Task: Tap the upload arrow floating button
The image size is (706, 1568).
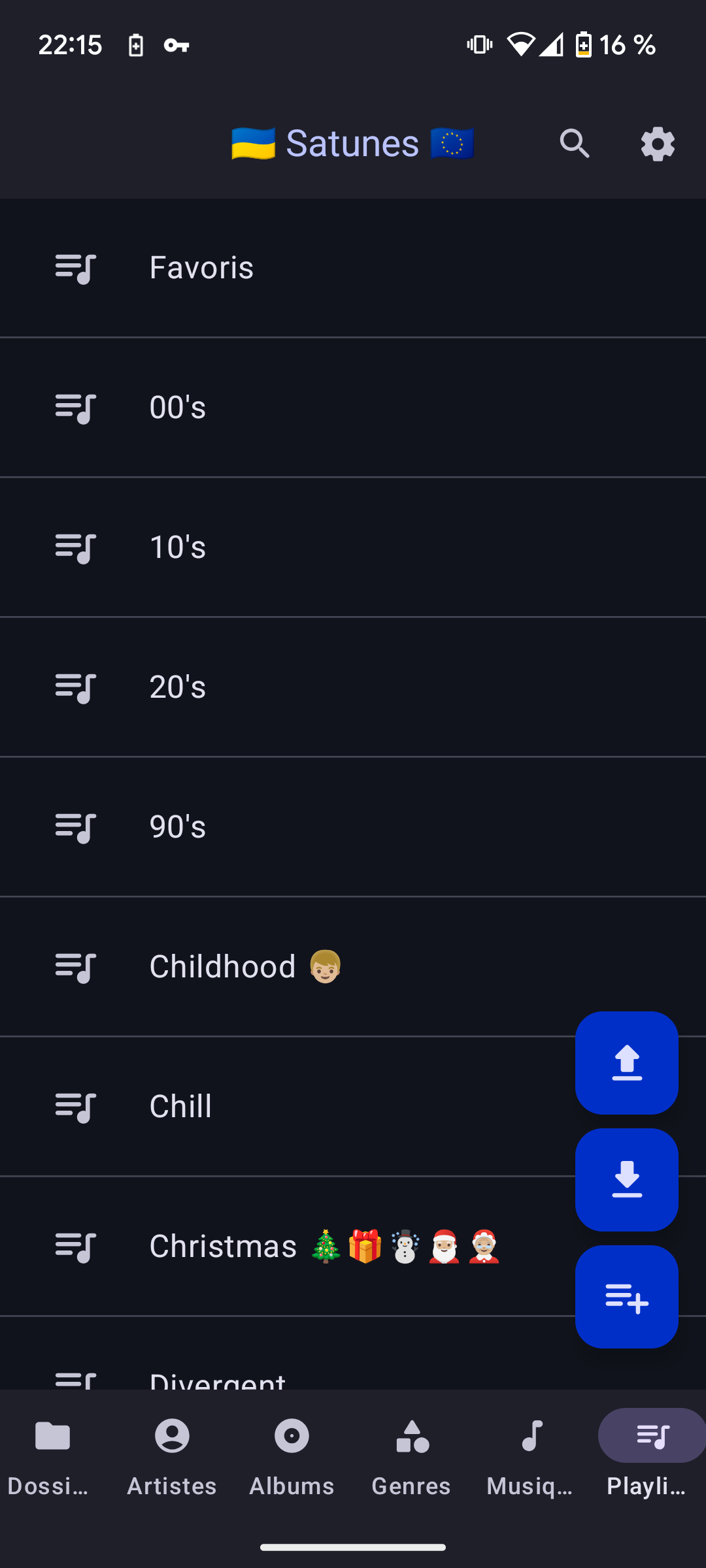Action: (x=626, y=1063)
